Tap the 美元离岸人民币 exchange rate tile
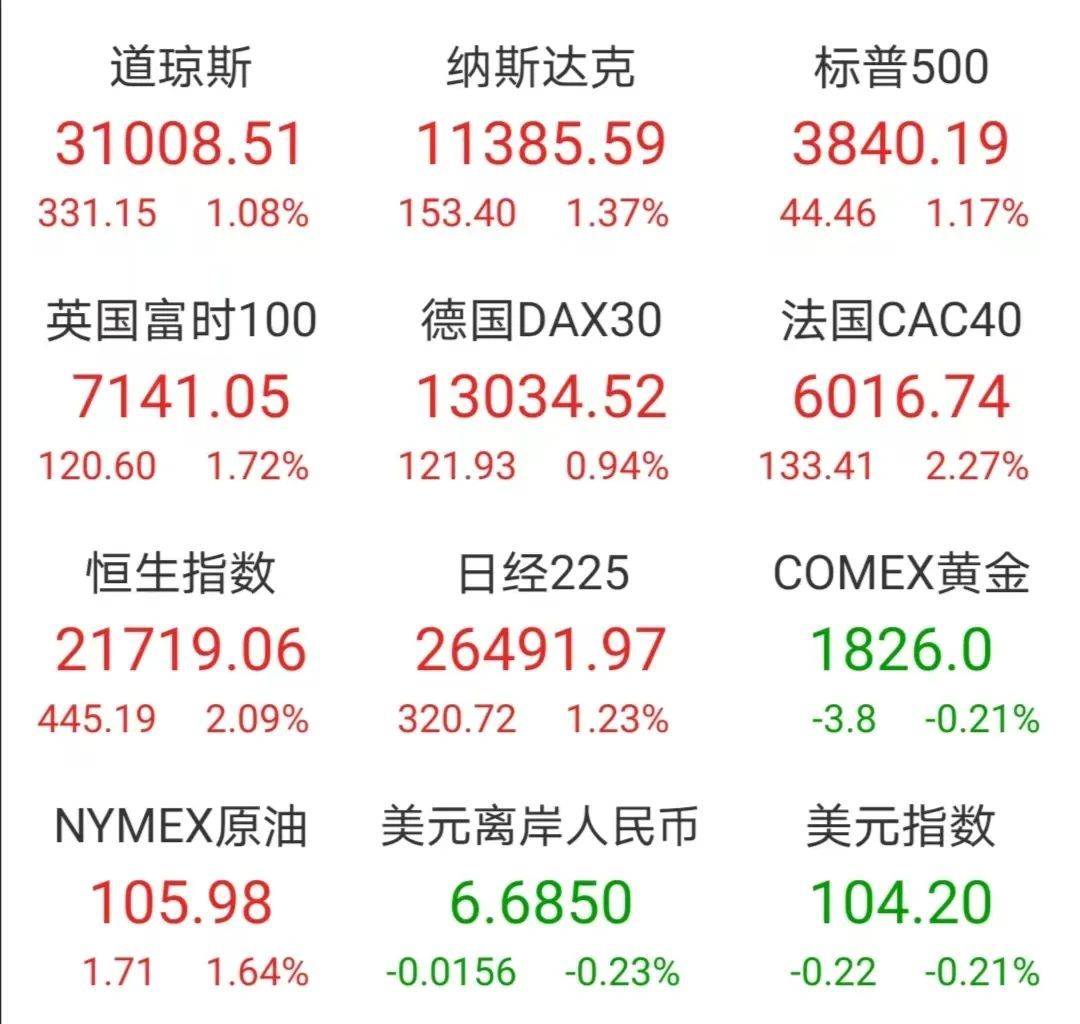Image resolution: width=1080 pixels, height=1024 pixels. [540, 900]
